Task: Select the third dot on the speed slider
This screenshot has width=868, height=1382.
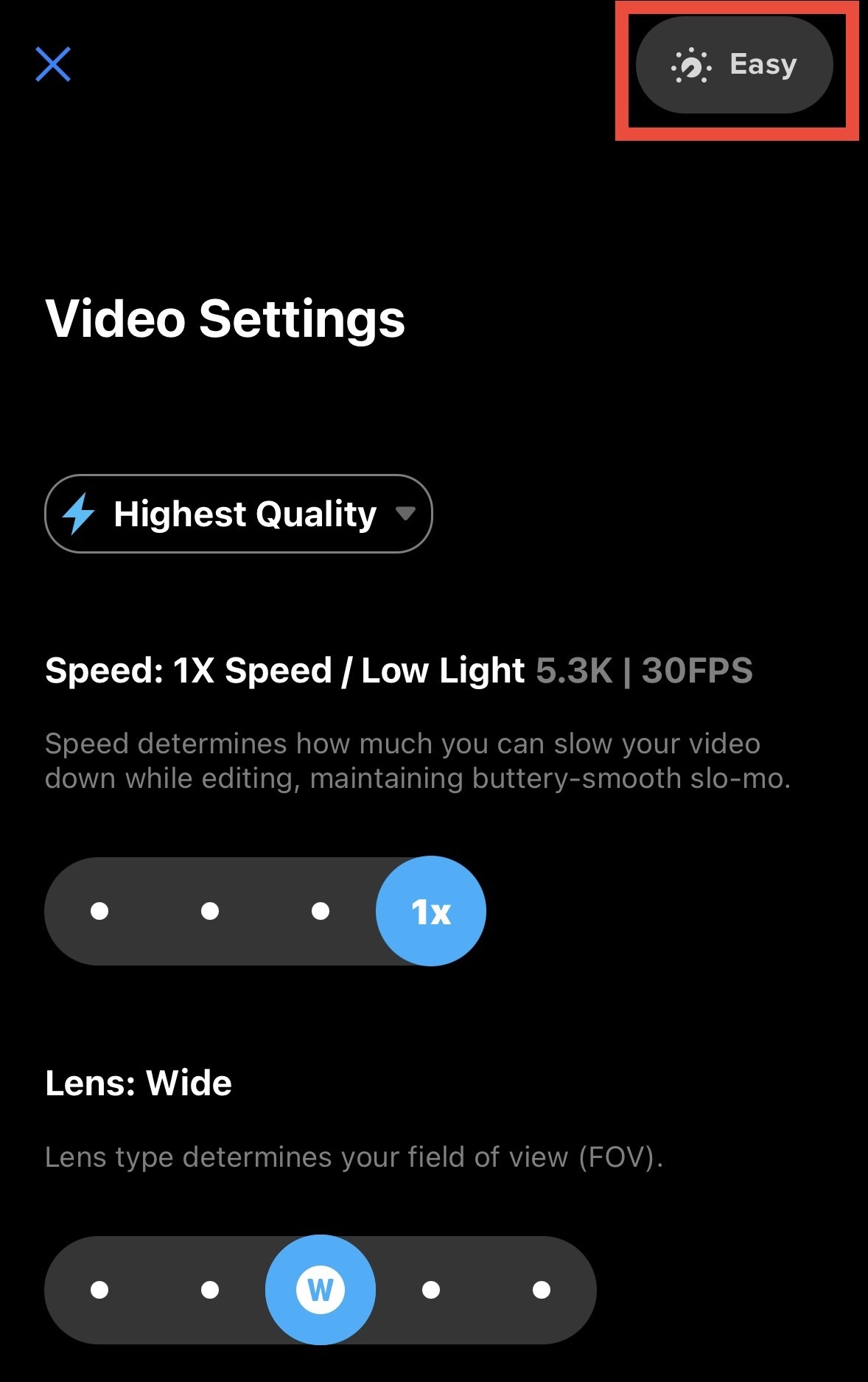Action: point(320,912)
